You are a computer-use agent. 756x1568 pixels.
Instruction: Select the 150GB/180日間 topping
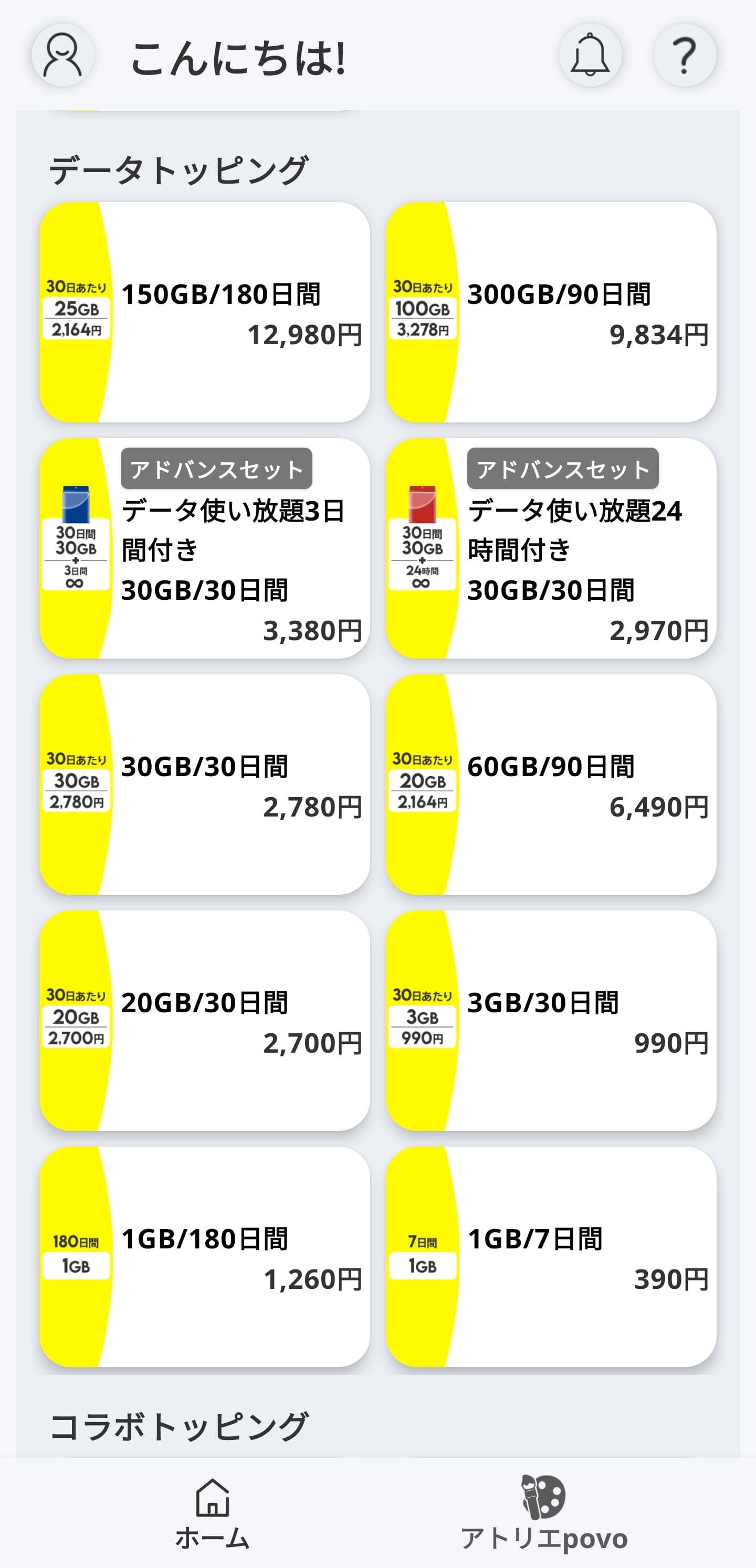pos(205,312)
